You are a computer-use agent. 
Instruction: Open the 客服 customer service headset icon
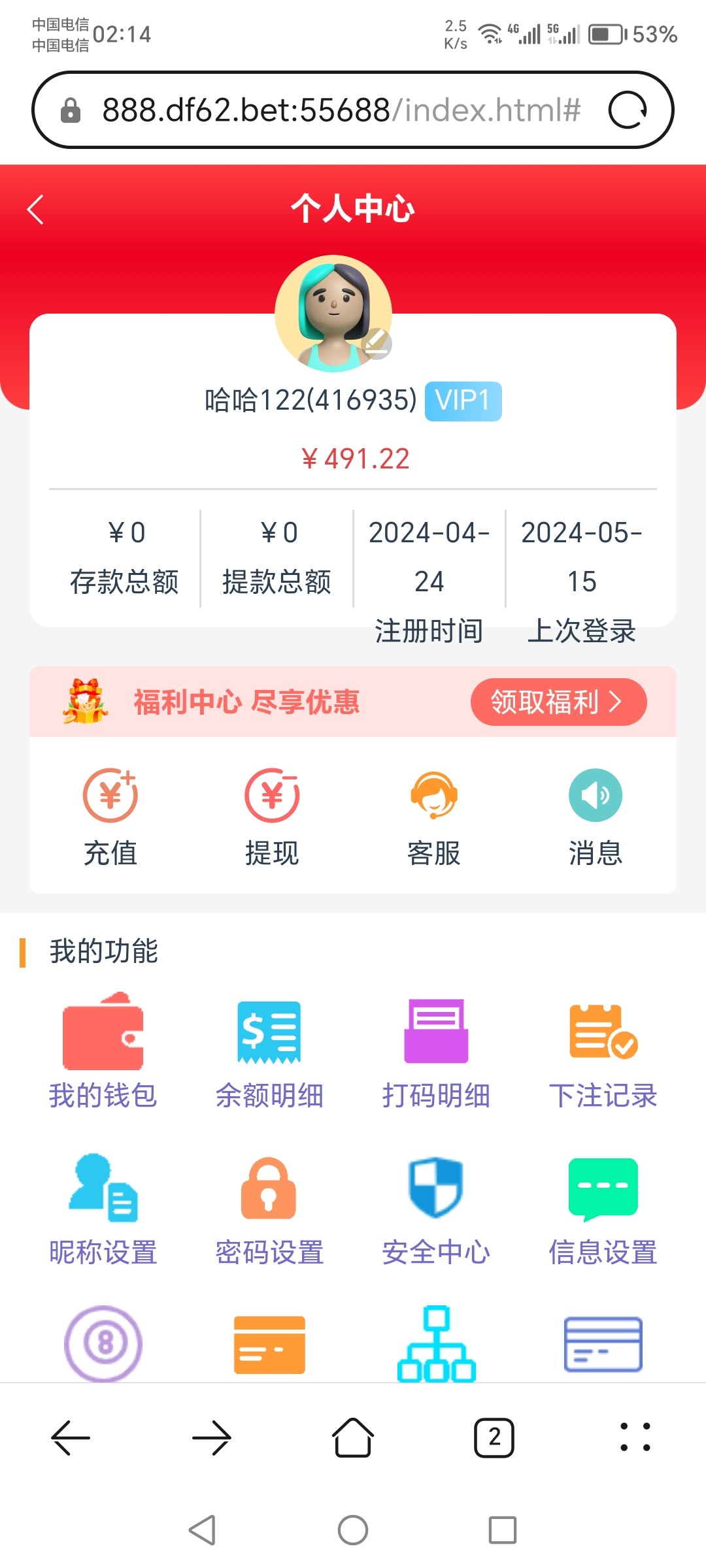[x=434, y=796]
